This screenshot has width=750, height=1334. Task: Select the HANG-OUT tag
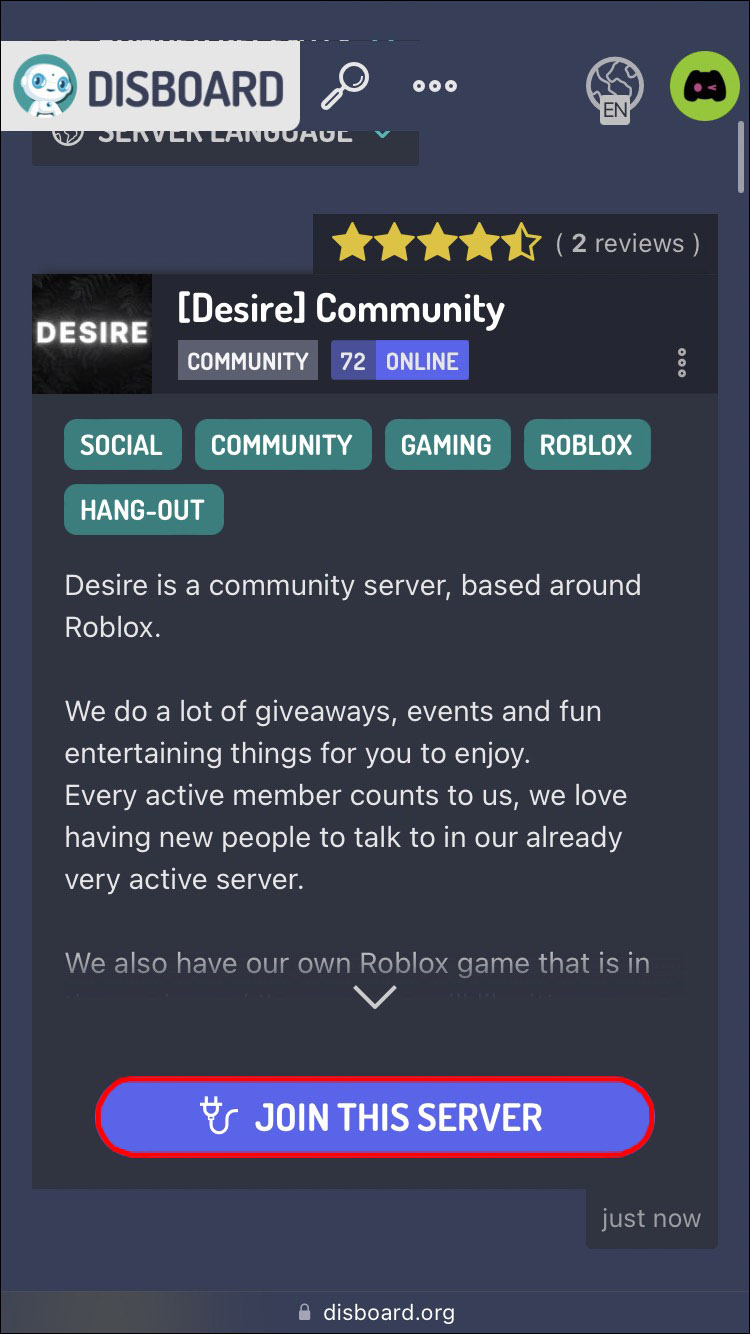point(143,510)
